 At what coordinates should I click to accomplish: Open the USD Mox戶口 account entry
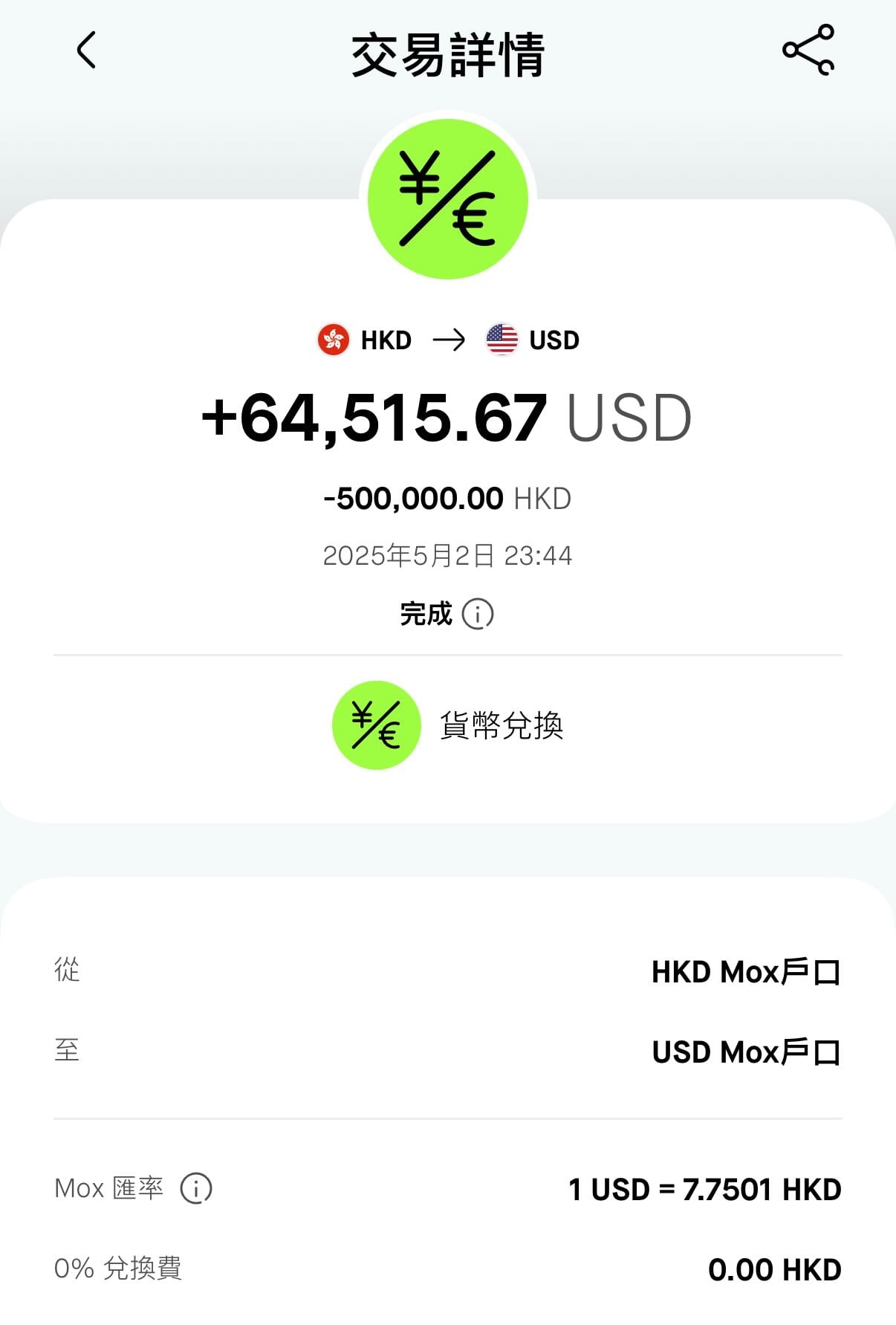tap(746, 1050)
